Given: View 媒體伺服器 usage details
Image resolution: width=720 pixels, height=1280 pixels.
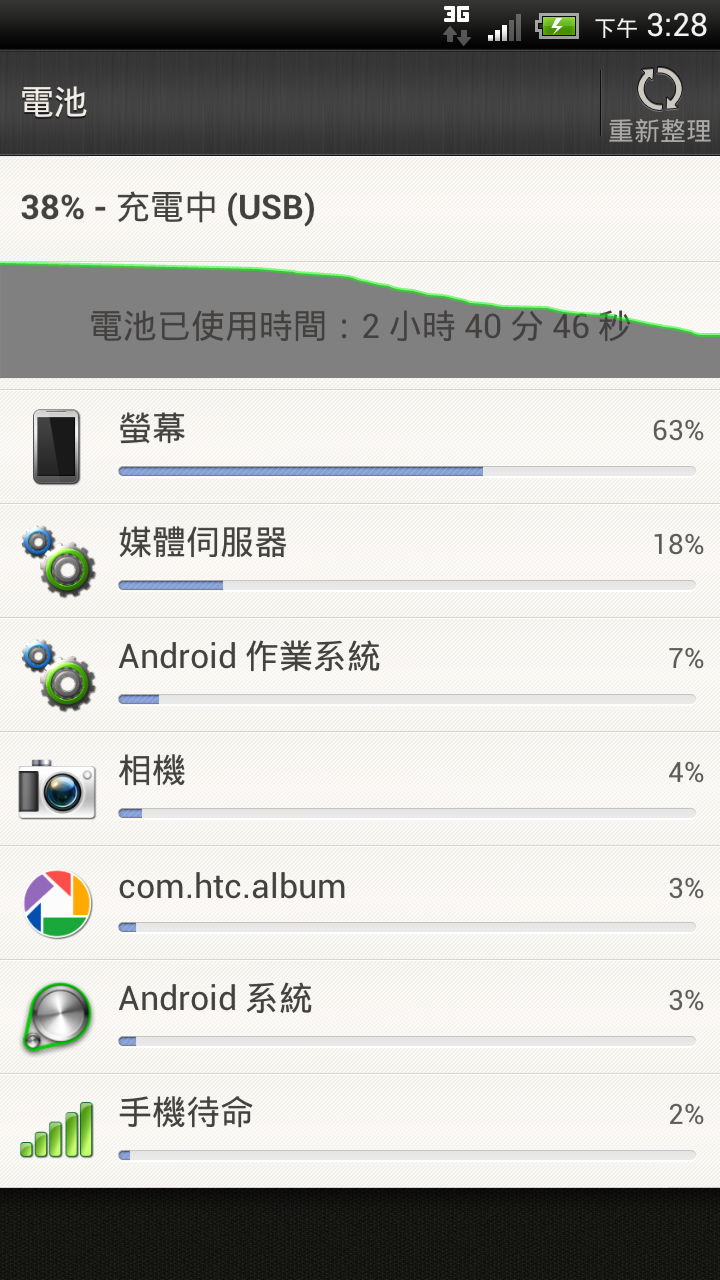Looking at the screenshot, I should 360,561.
